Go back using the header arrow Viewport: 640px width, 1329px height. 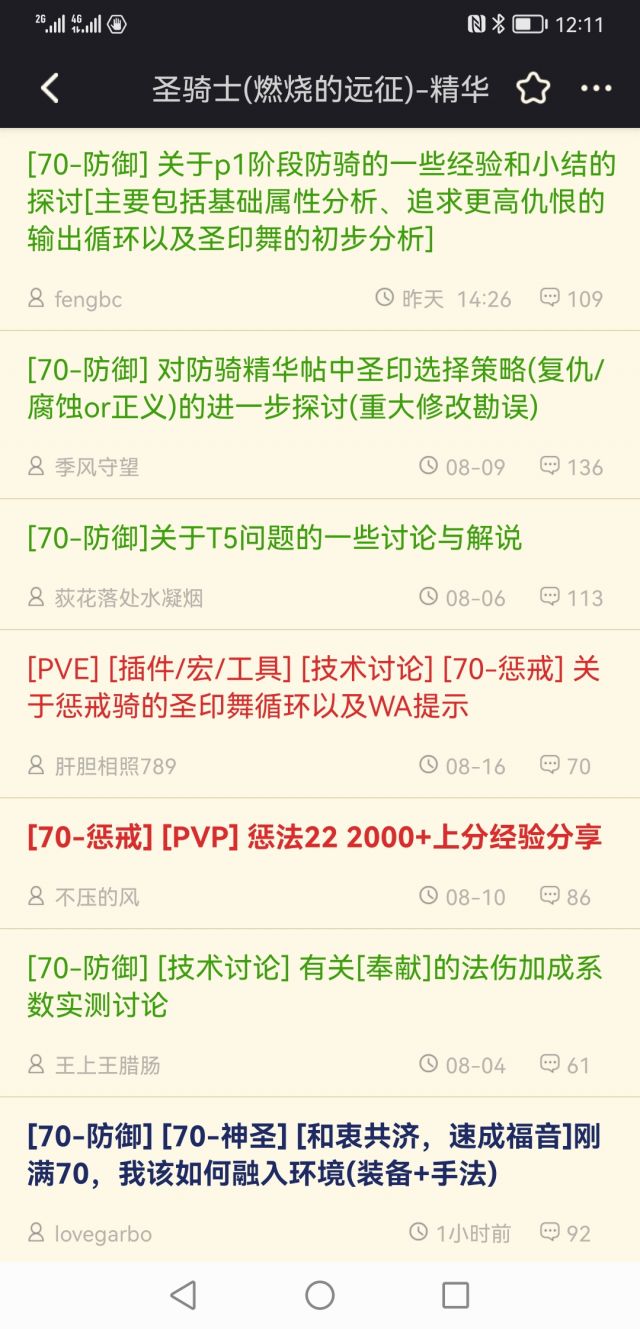pyautogui.click(x=50, y=89)
